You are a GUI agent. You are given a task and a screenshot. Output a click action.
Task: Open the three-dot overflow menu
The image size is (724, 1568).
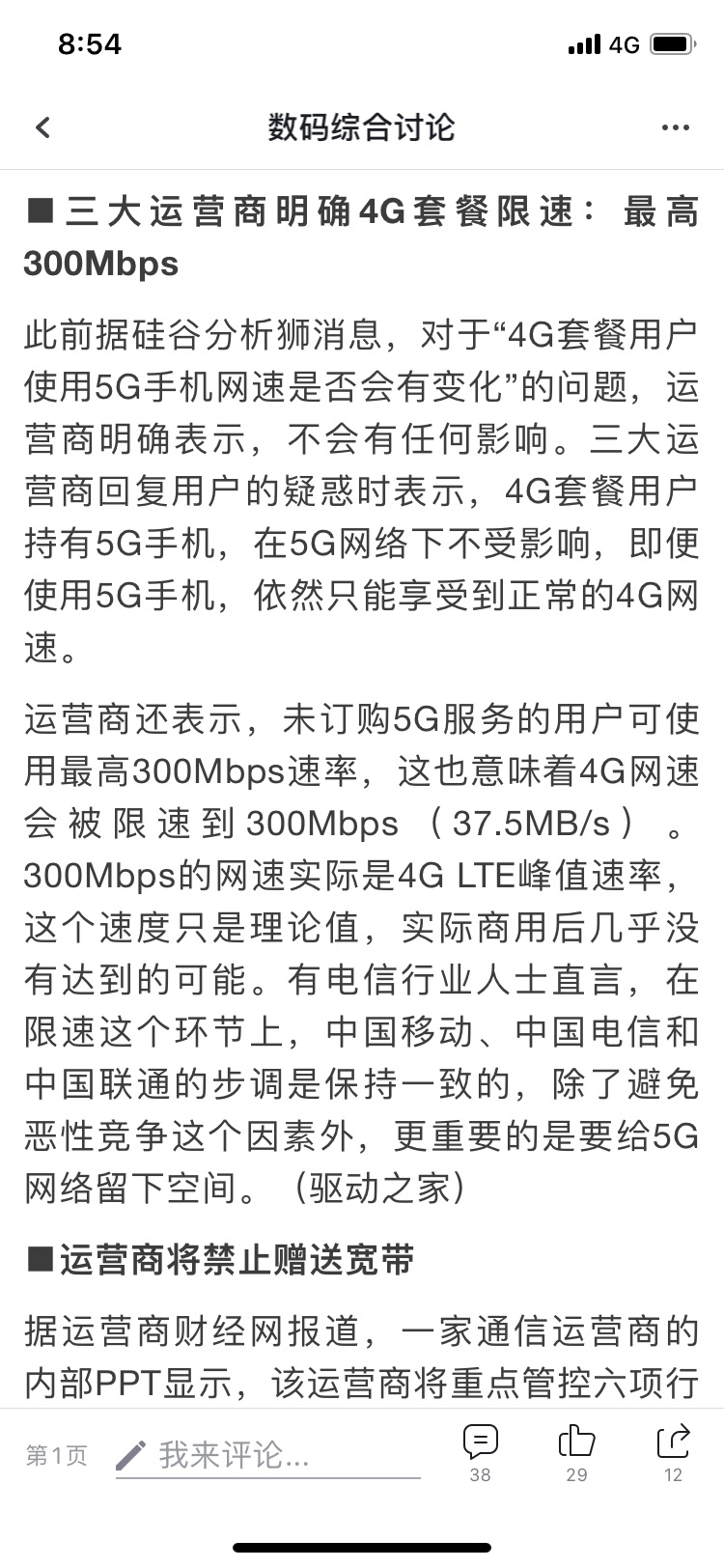pos(676,127)
